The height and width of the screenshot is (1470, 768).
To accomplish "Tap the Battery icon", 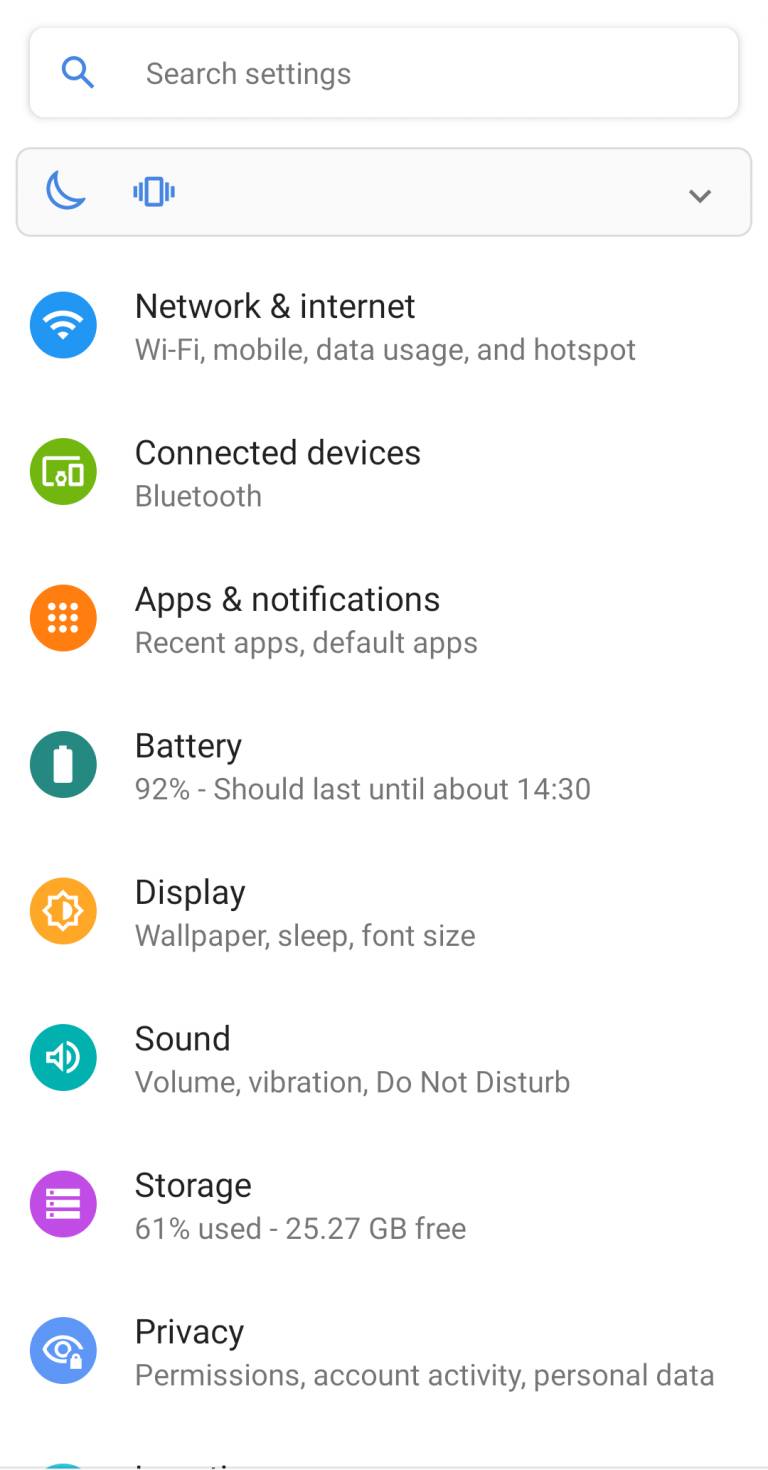I will pyautogui.click(x=63, y=764).
